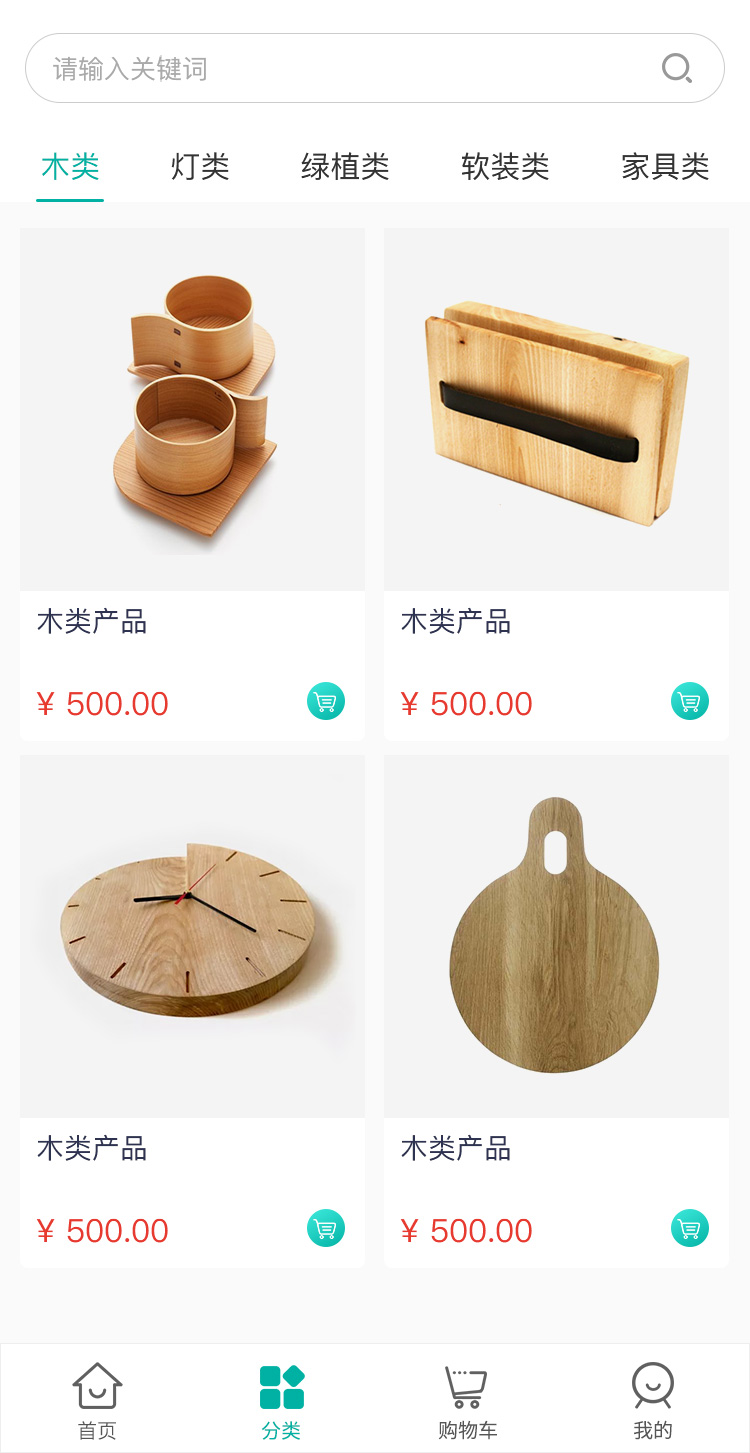The width and height of the screenshot is (750, 1453).
Task: Tap the keyword search field
Action: pyautogui.click(x=340, y=68)
